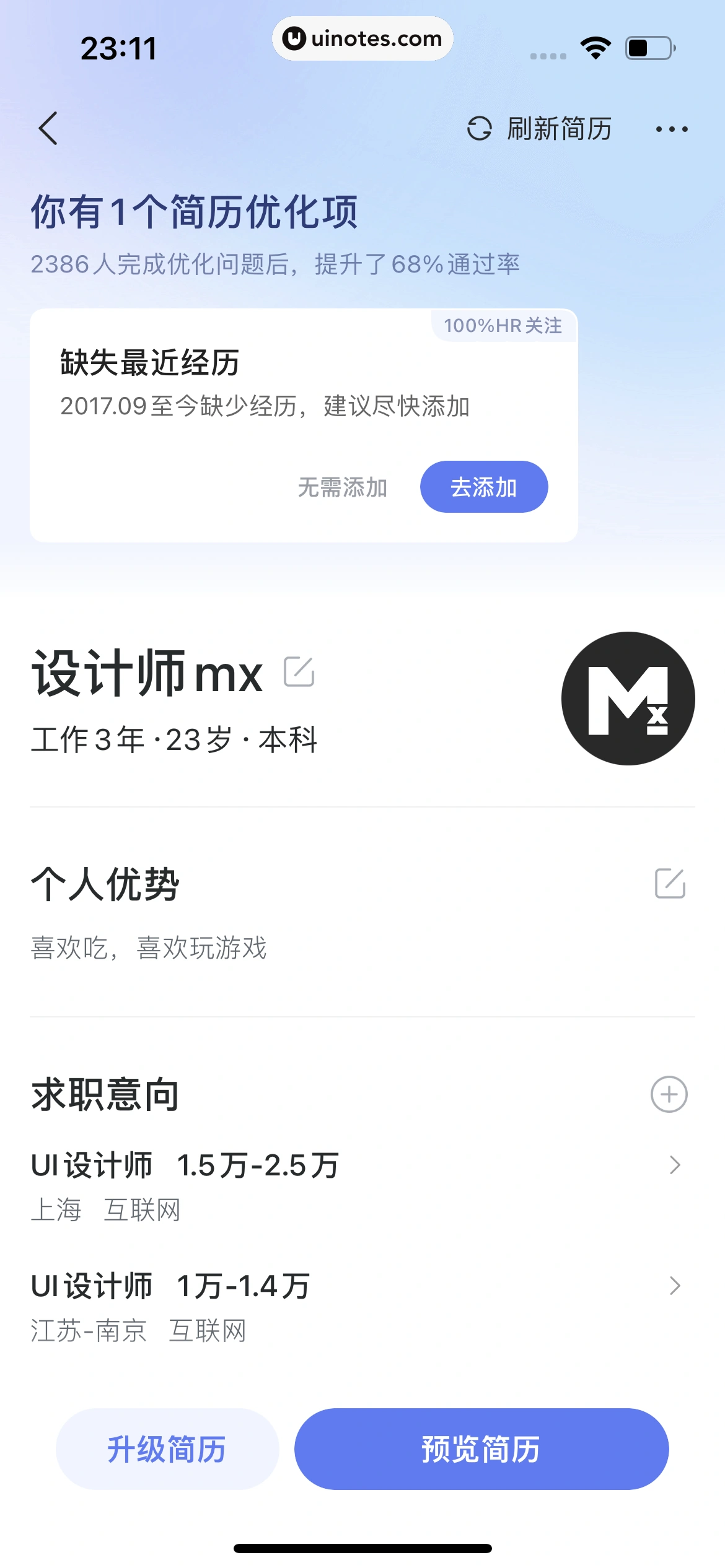This screenshot has height=1568, width=725.
Task: Tap the 升级简历 button
Action: 167,1449
